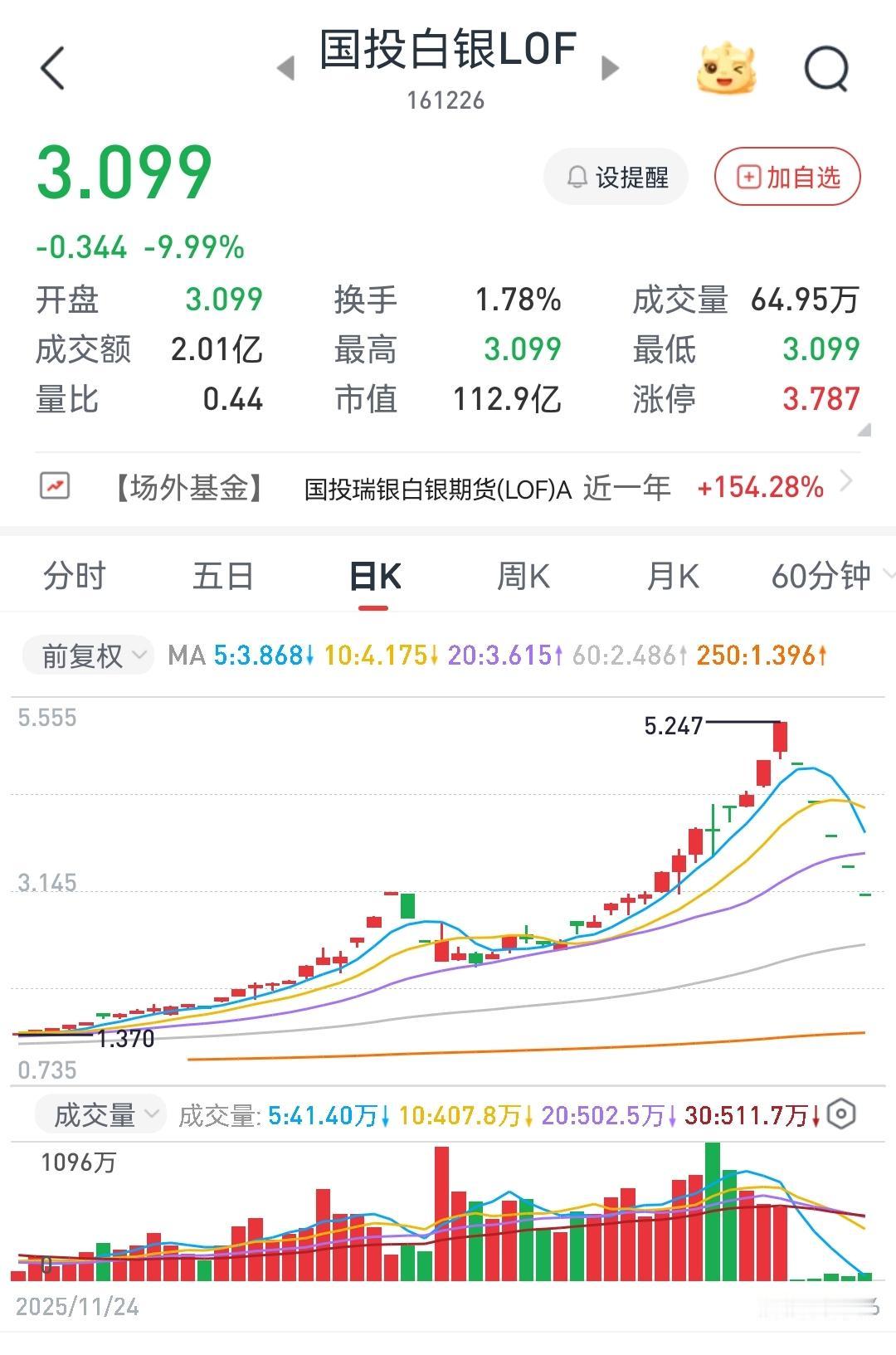
Task: Switch to the 分时 chart tab
Action: coord(75,575)
